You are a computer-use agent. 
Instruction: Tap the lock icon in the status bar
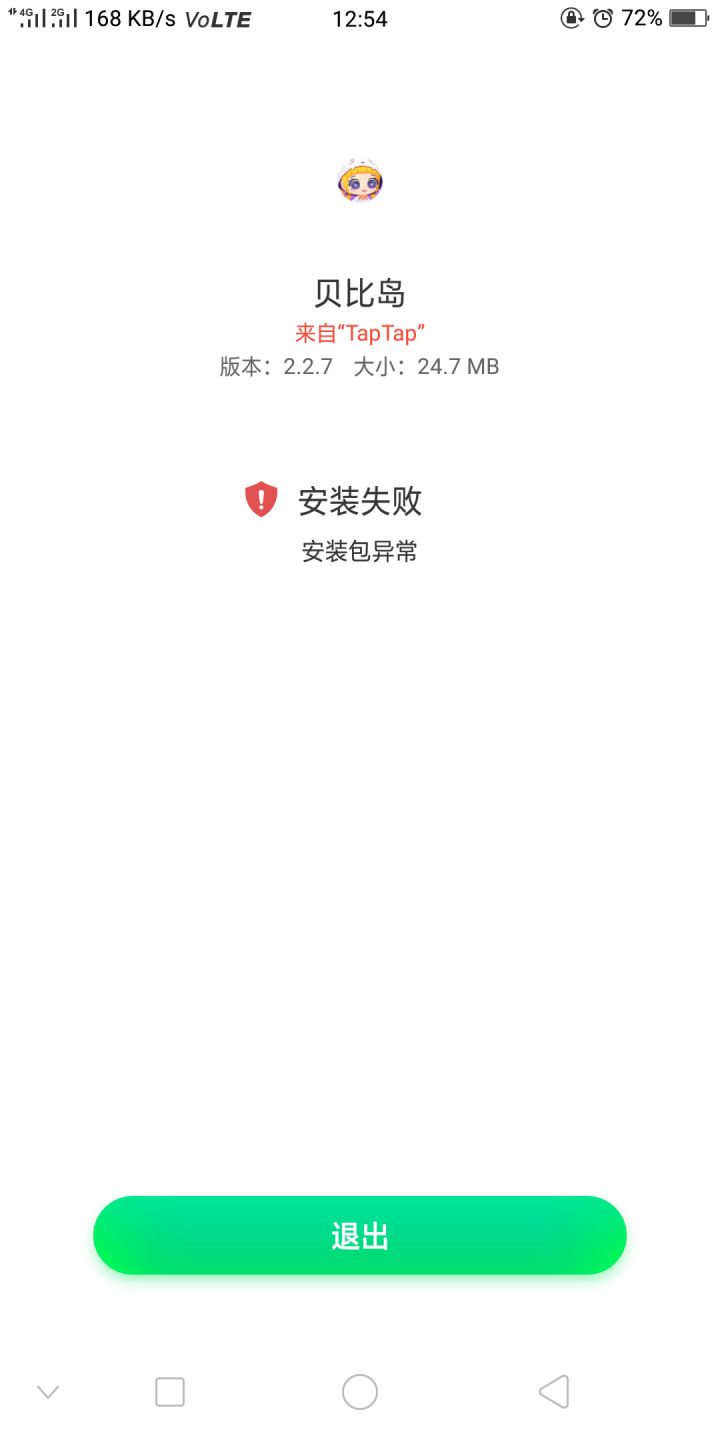click(x=571, y=18)
